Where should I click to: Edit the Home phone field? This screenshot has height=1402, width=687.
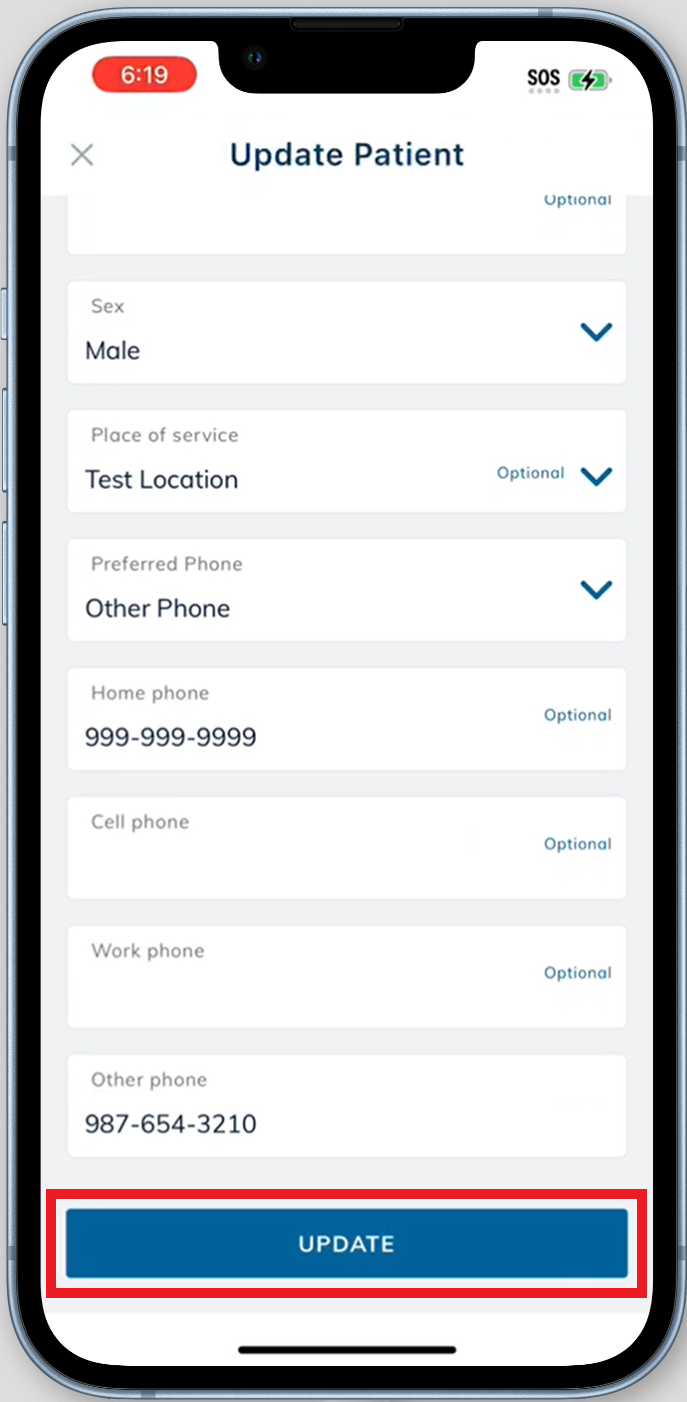point(346,719)
